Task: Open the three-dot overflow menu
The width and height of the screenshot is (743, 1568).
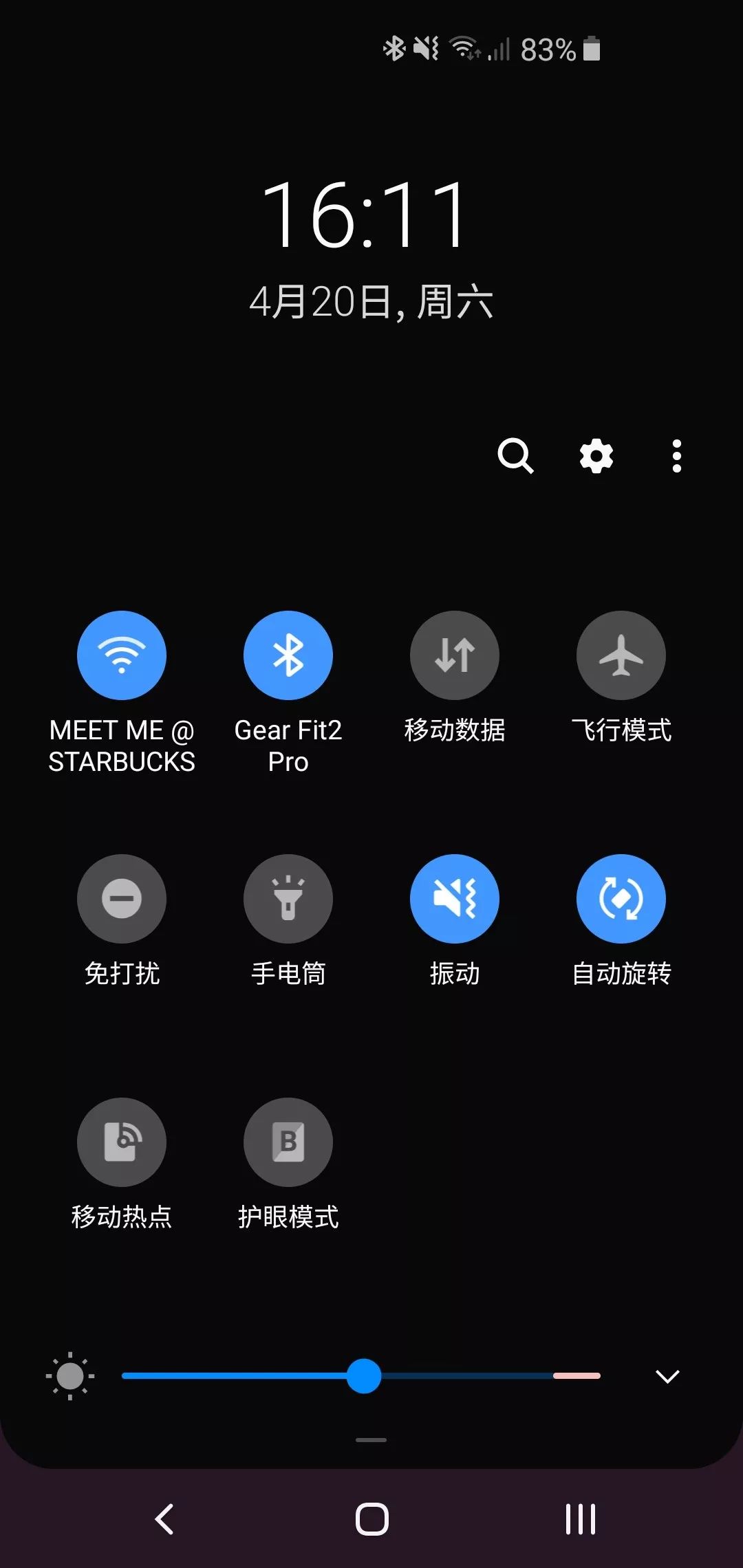Action: pos(676,455)
